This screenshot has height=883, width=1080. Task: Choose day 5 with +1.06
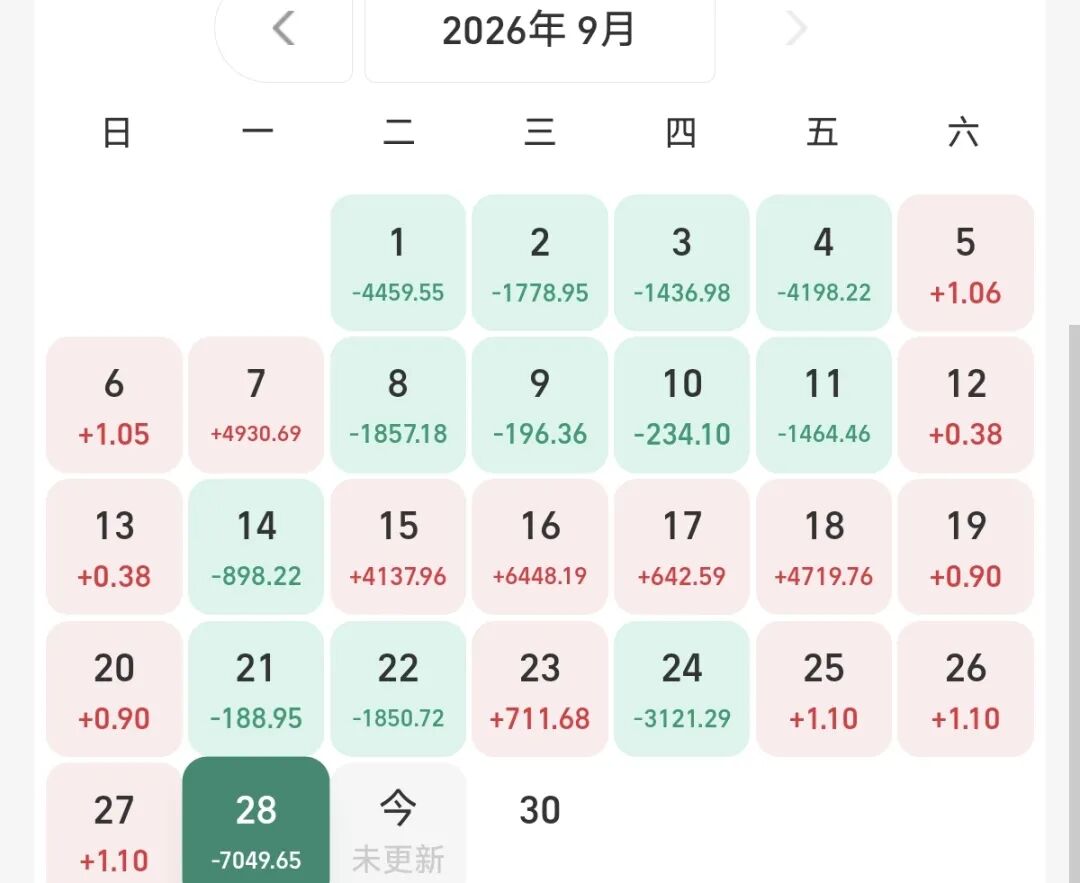coord(966,262)
